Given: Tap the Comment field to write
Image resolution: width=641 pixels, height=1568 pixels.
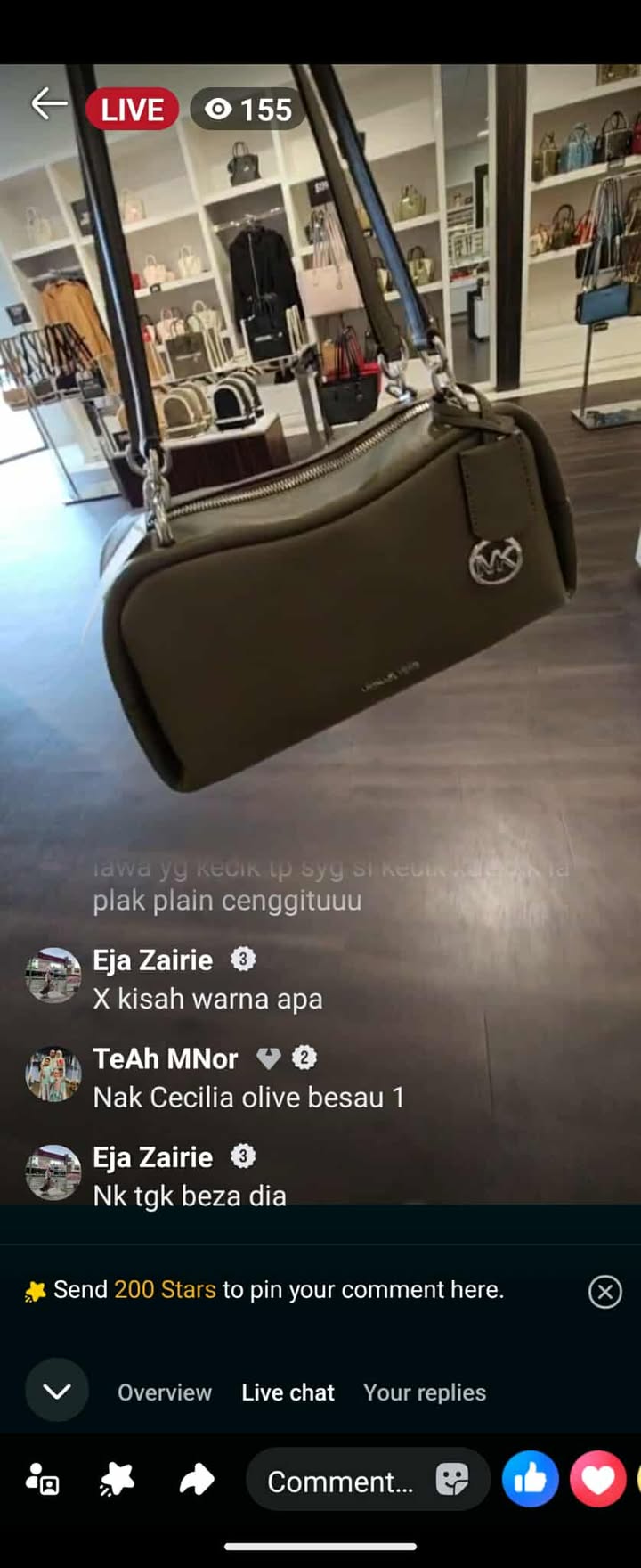Looking at the screenshot, I should point(340,1482).
